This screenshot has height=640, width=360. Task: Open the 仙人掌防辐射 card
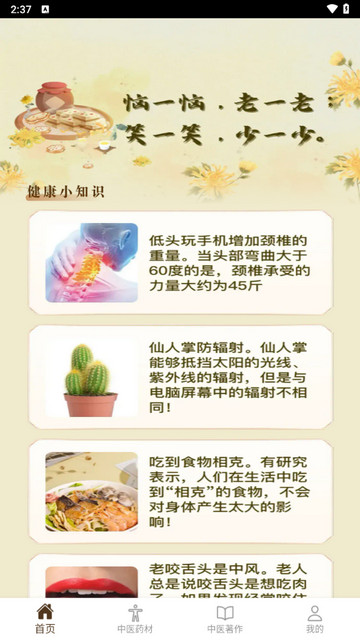click(180, 377)
